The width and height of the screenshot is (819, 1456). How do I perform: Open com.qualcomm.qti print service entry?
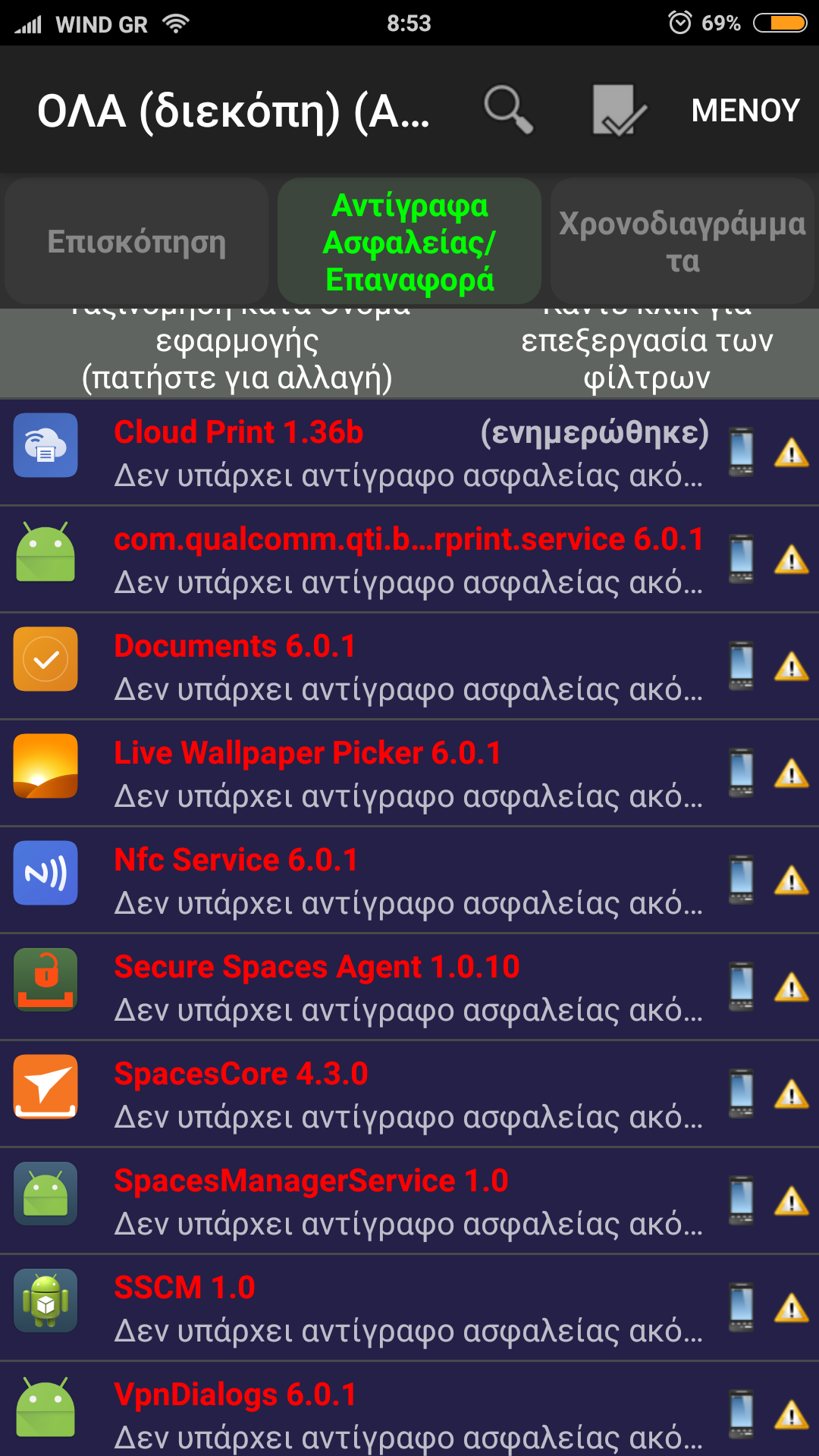pyautogui.click(x=409, y=560)
